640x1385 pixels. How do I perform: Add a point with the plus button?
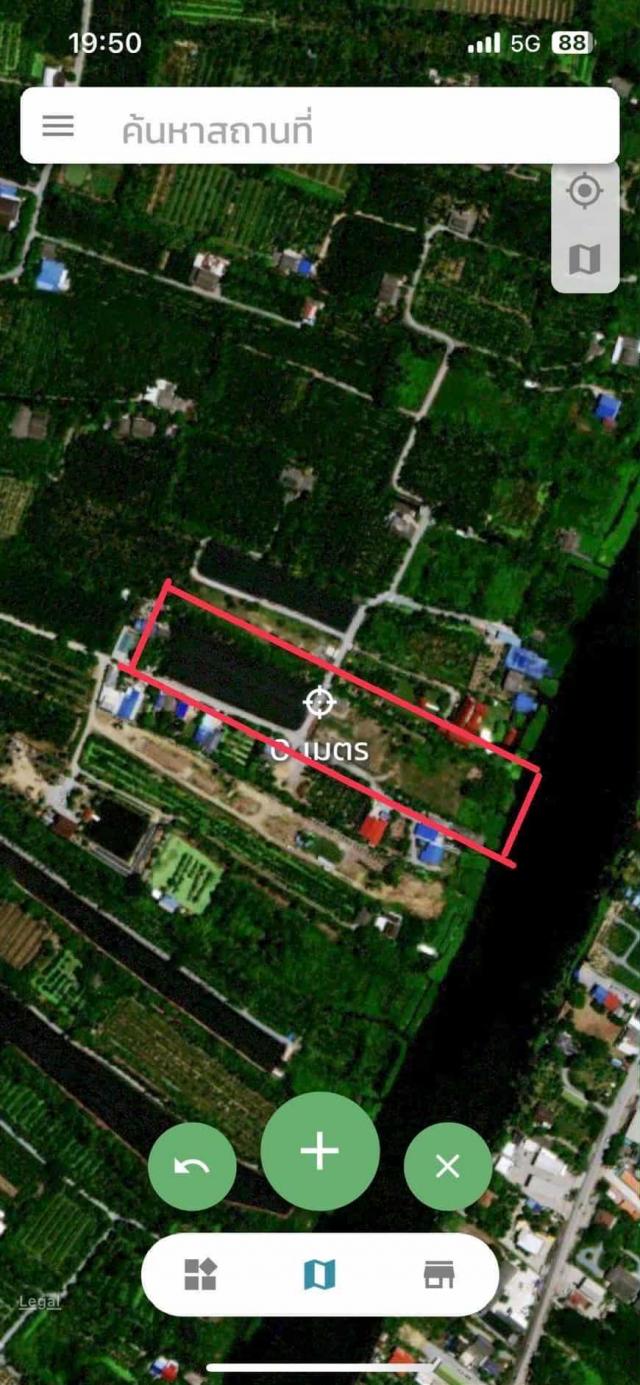point(320,1152)
